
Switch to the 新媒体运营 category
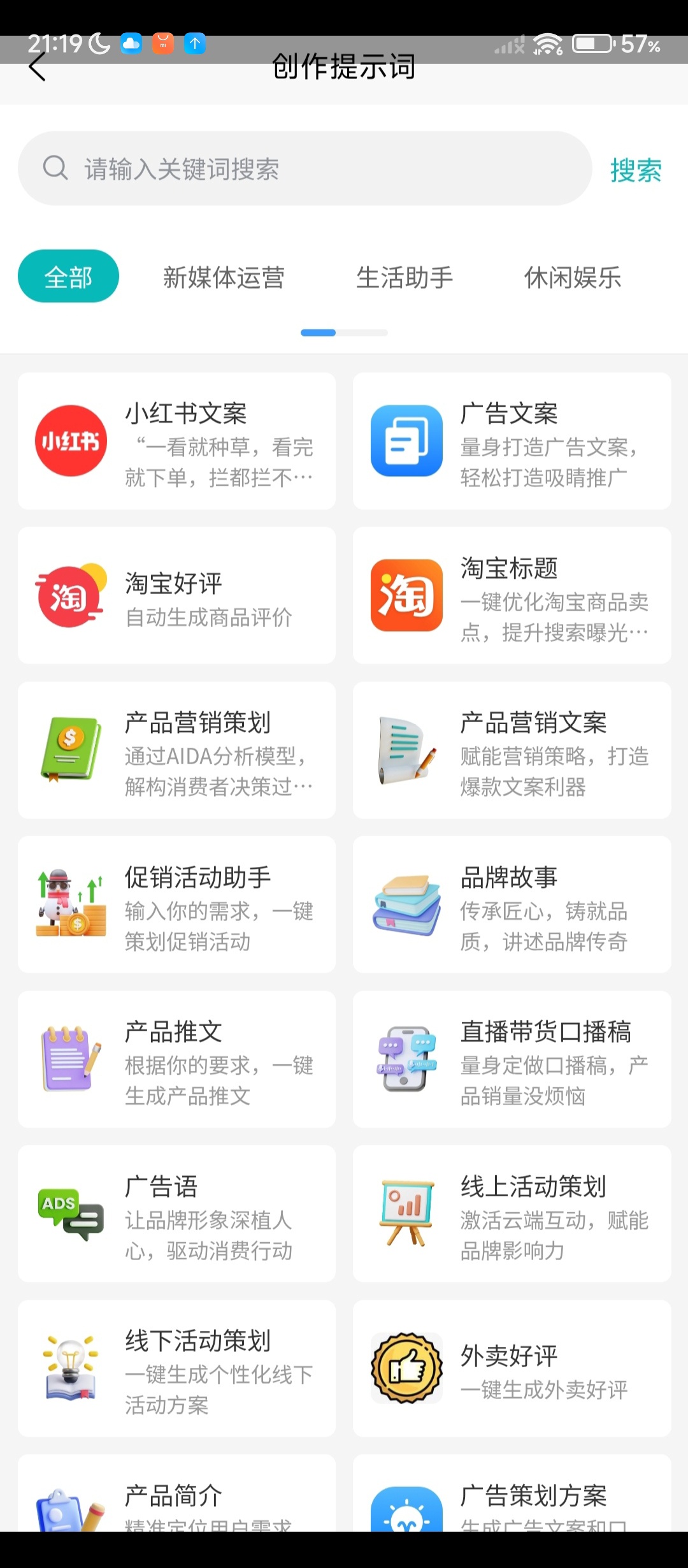tap(224, 277)
